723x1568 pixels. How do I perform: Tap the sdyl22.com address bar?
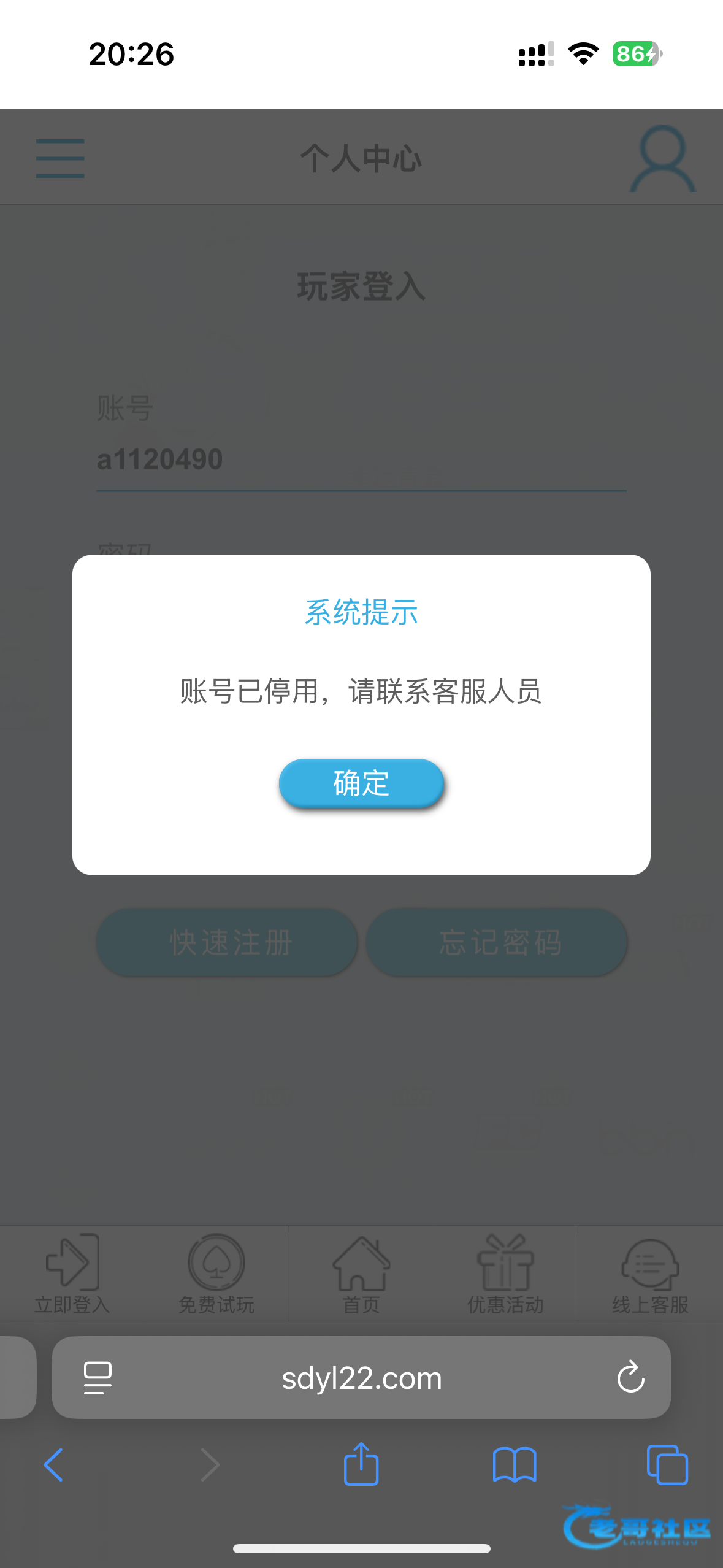(x=361, y=1378)
